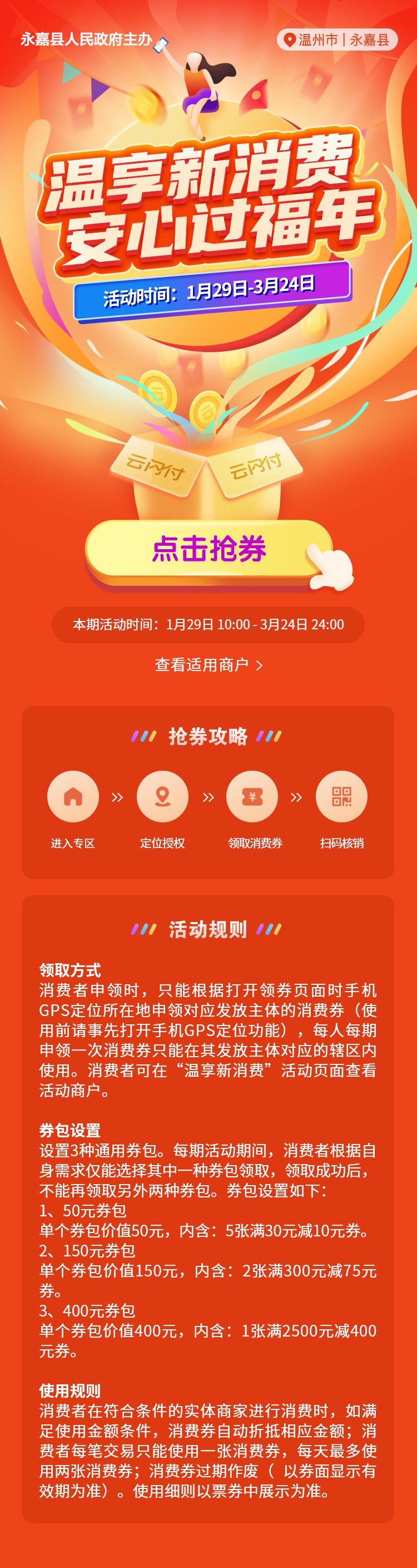417x1568 pixels.
Task: Change the 温州市 | 永嘉县 location
Action: [337, 40]
